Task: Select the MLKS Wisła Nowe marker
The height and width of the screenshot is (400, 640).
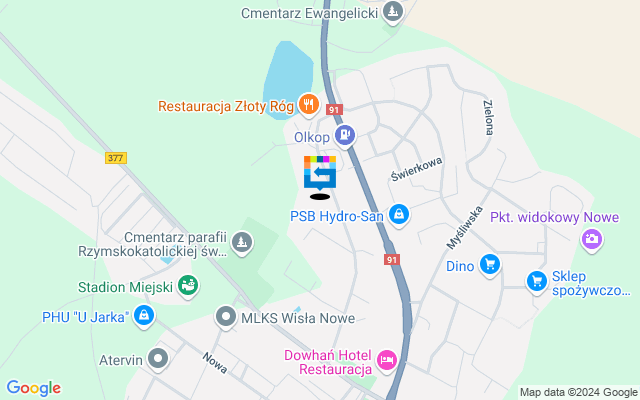Action: point(227,318)
